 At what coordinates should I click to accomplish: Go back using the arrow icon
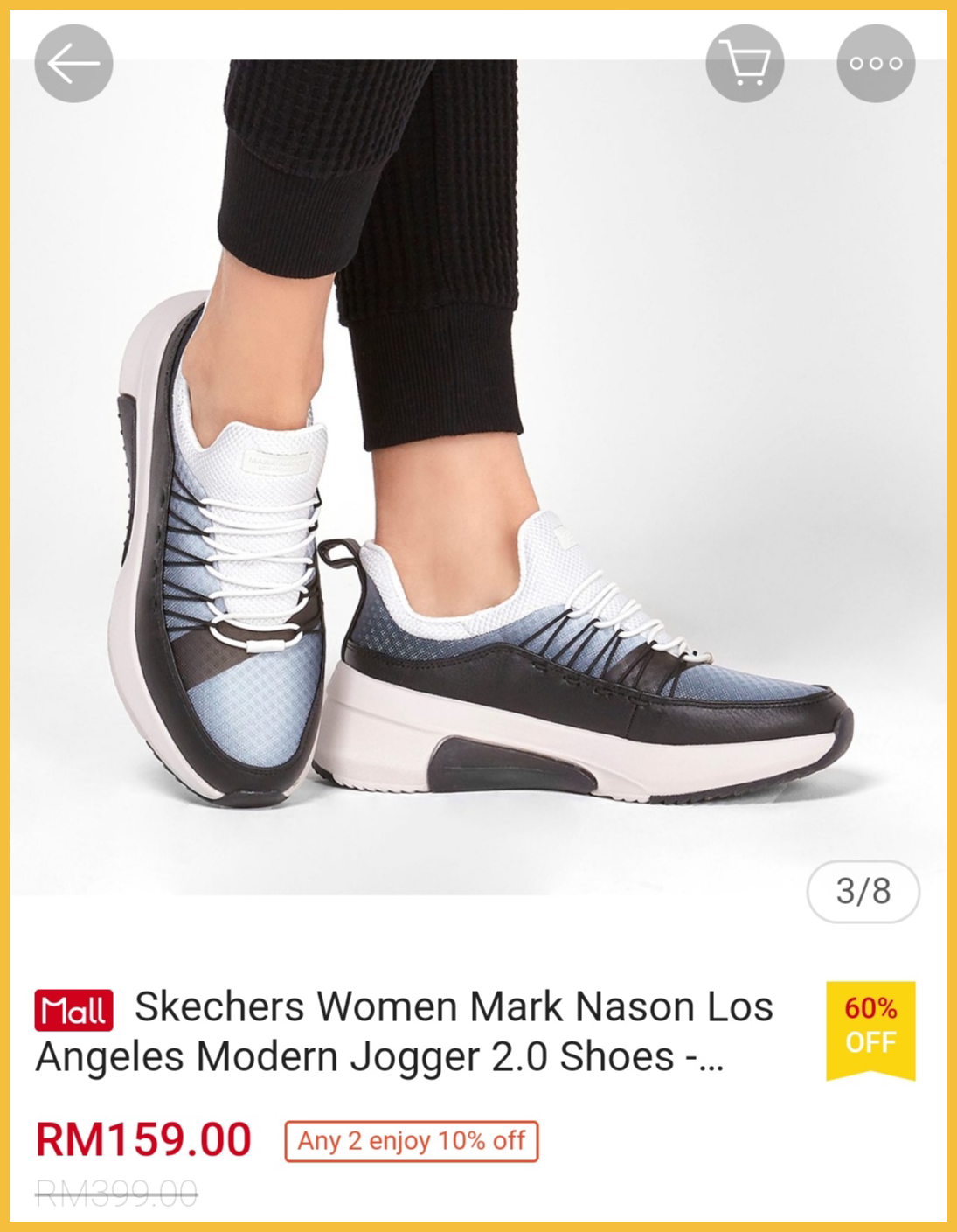73,64
